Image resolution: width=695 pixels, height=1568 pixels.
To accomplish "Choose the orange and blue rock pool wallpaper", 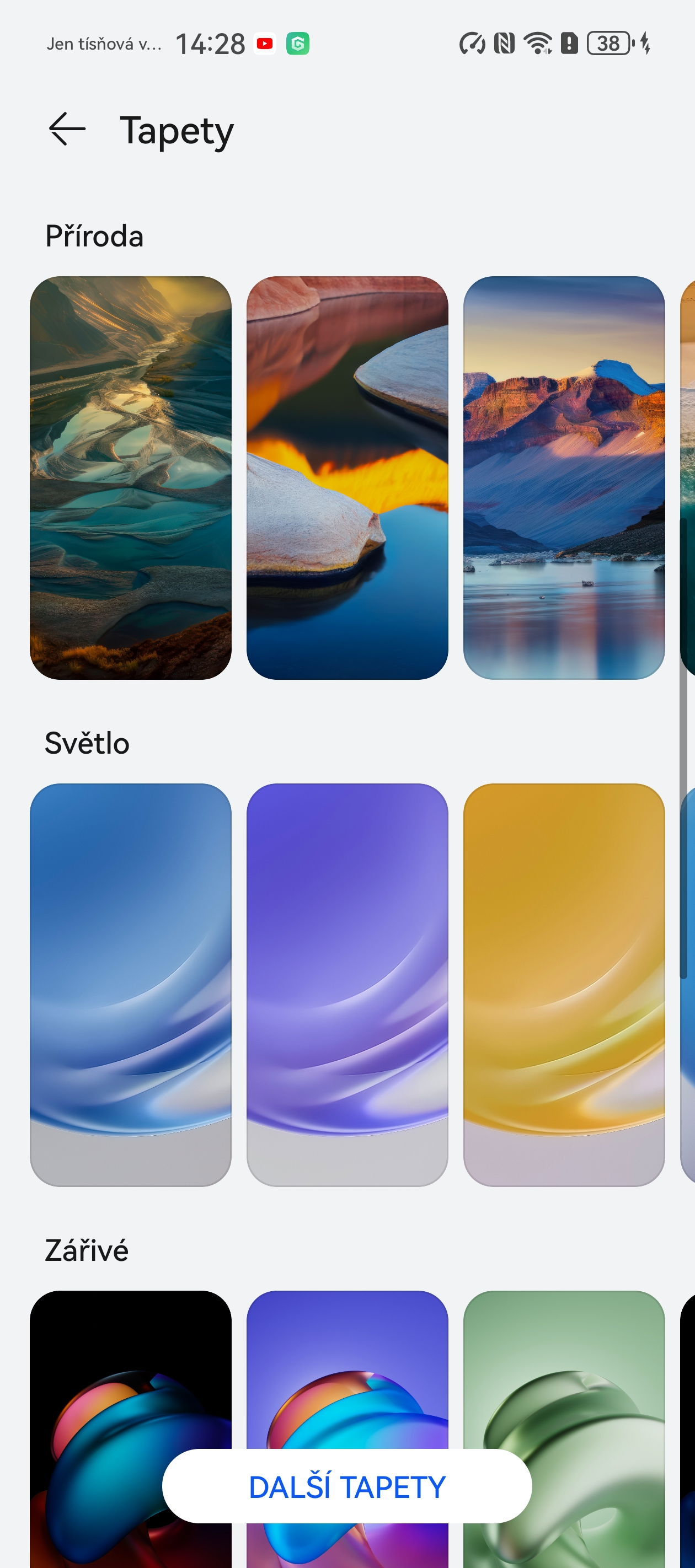I will 347,478.
